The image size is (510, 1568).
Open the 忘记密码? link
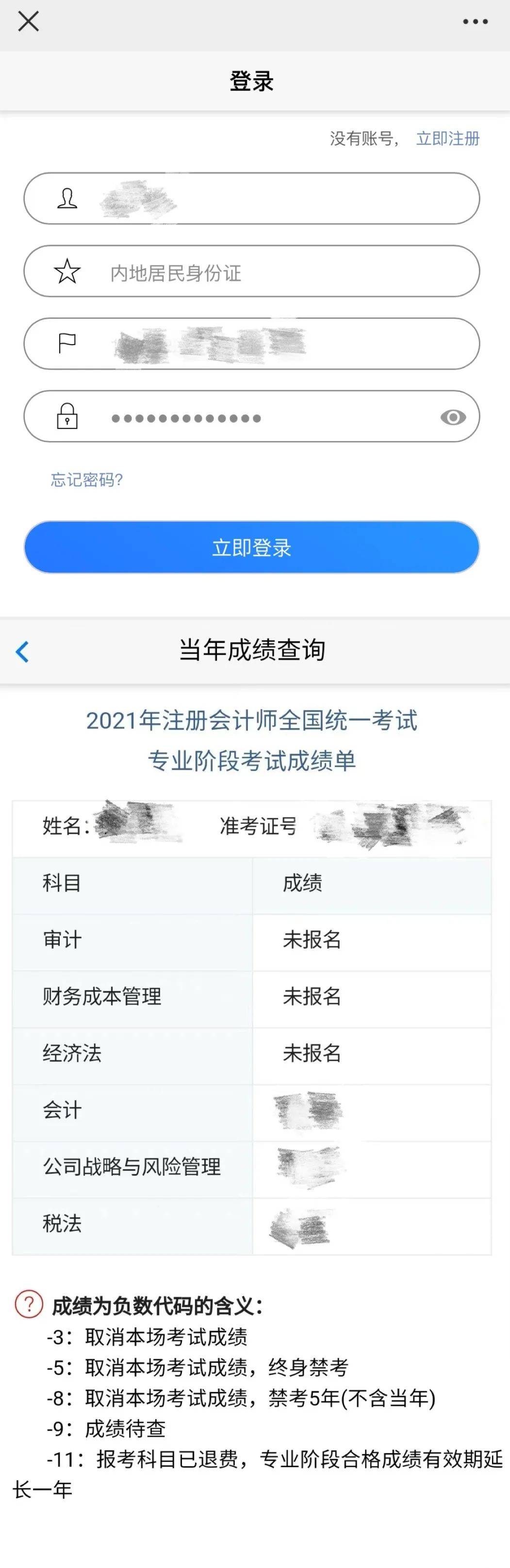86,480
